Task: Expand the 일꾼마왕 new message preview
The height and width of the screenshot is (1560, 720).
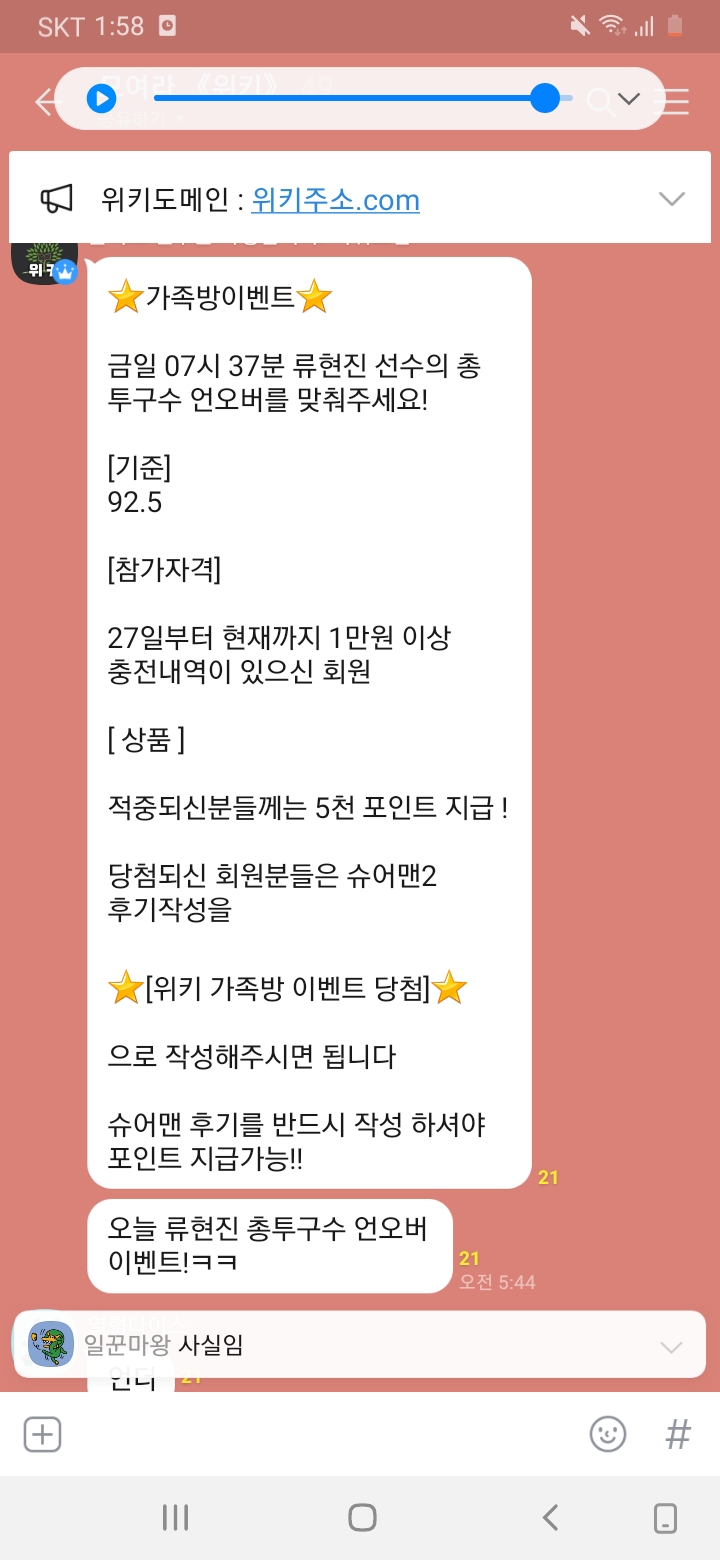Action: 671,1347
